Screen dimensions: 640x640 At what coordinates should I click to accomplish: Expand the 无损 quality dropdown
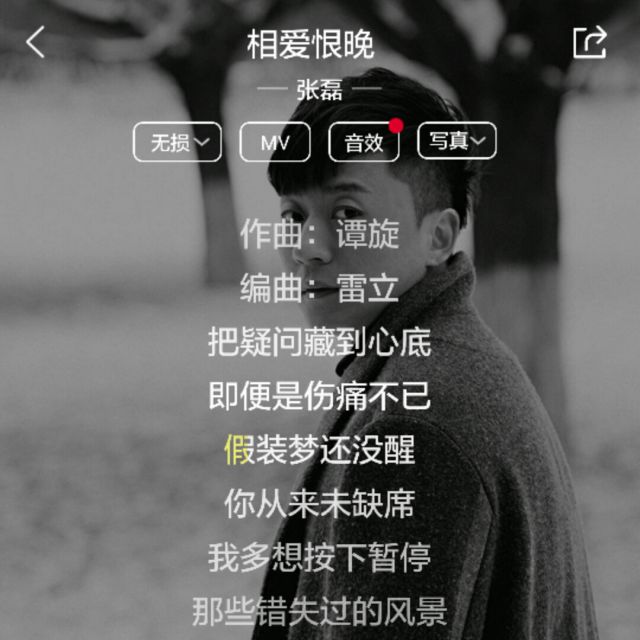point(177,142)
